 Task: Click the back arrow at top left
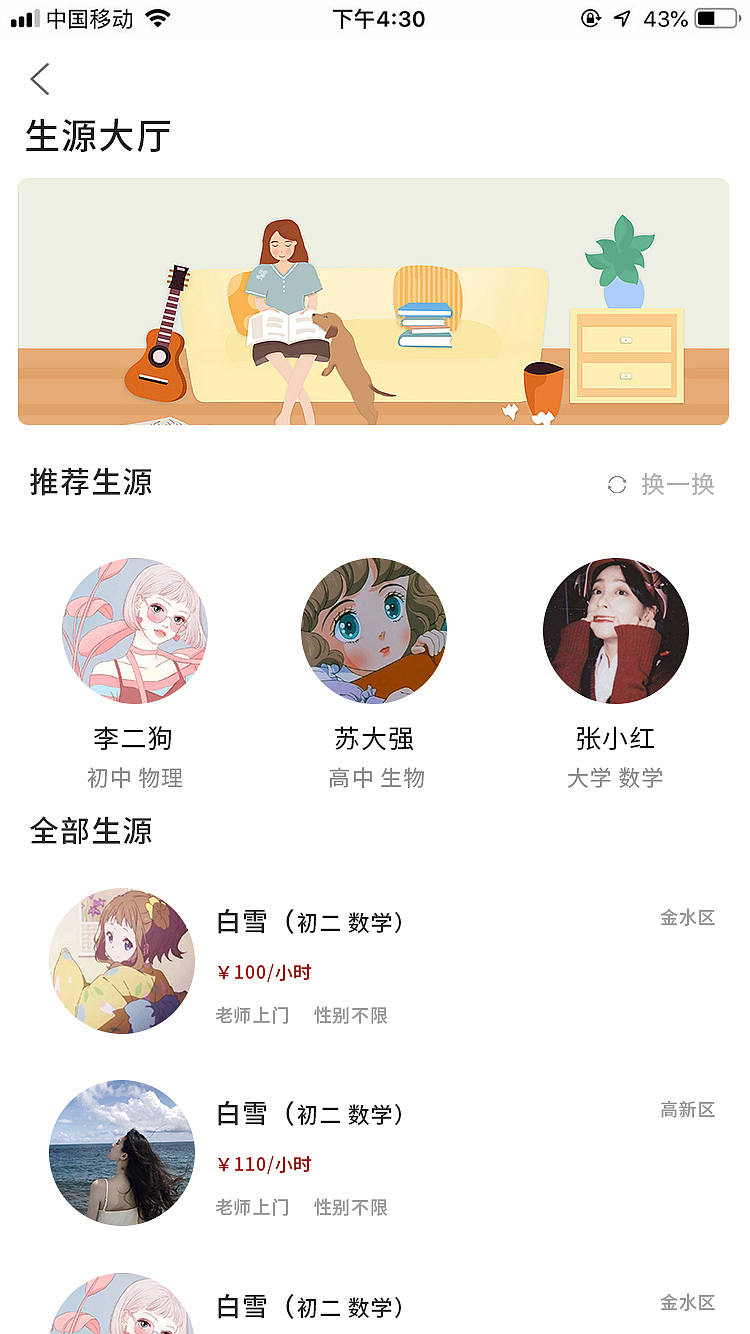(x=38, y=79)
